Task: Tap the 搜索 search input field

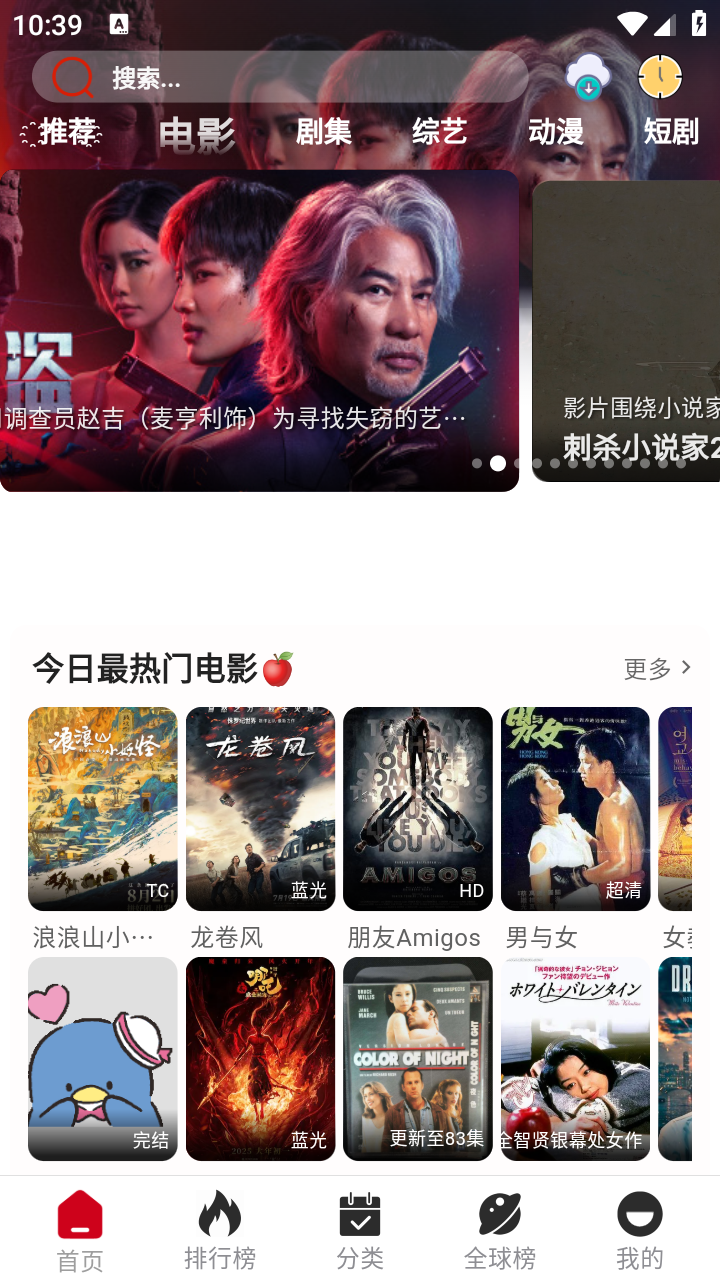Action: pos(300,76)
